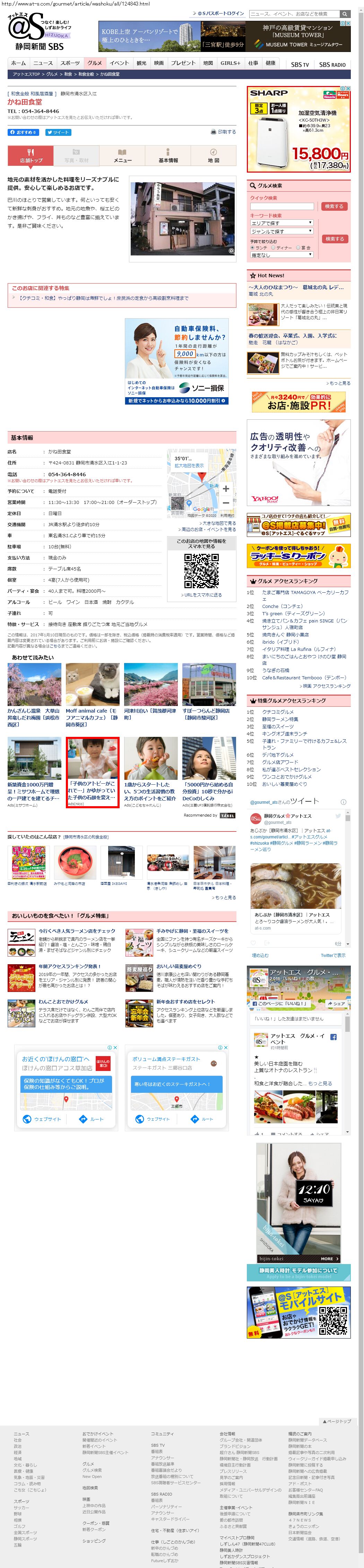Tap 検索する under クイック検索

click(x=334, y=206)
